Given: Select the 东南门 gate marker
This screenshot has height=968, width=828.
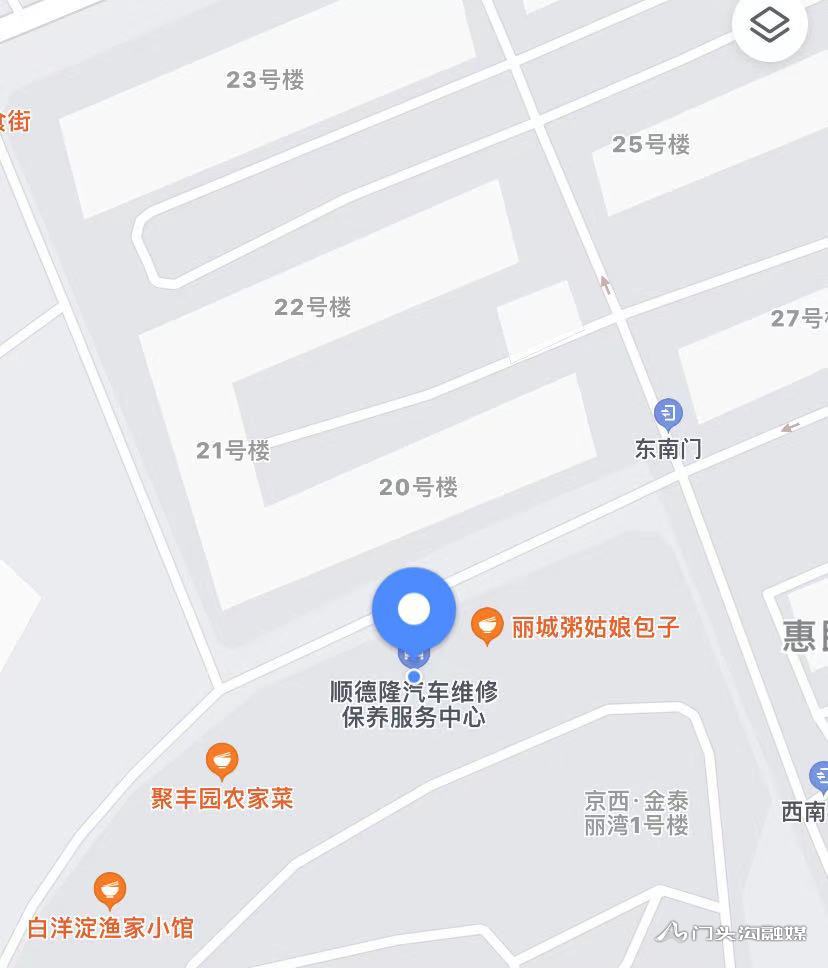Looking at the screenshot, I should click(667, 413).
